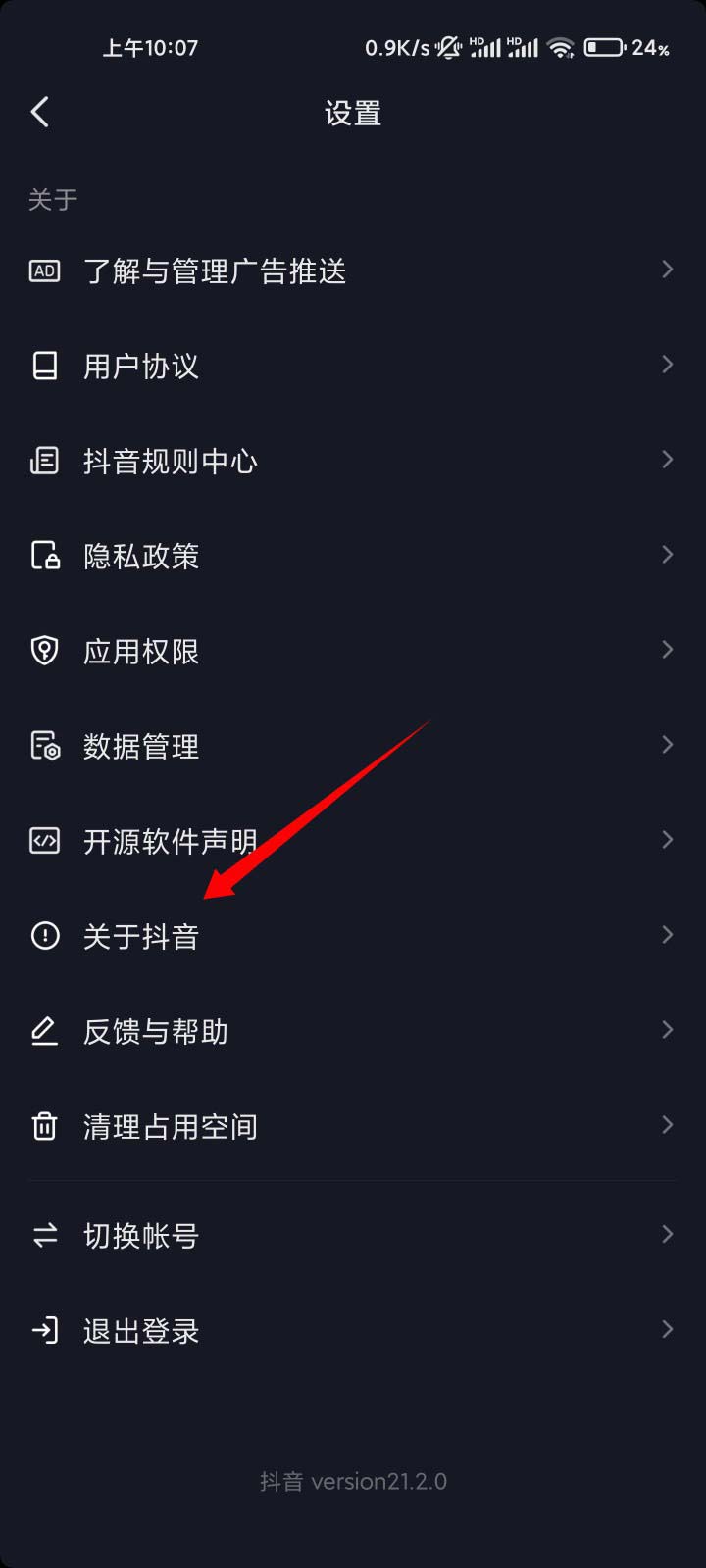Image resolution: width=706 pixels, height=1568 pixels.
Task: Click the data management gear-document icon
Action: 44,745
